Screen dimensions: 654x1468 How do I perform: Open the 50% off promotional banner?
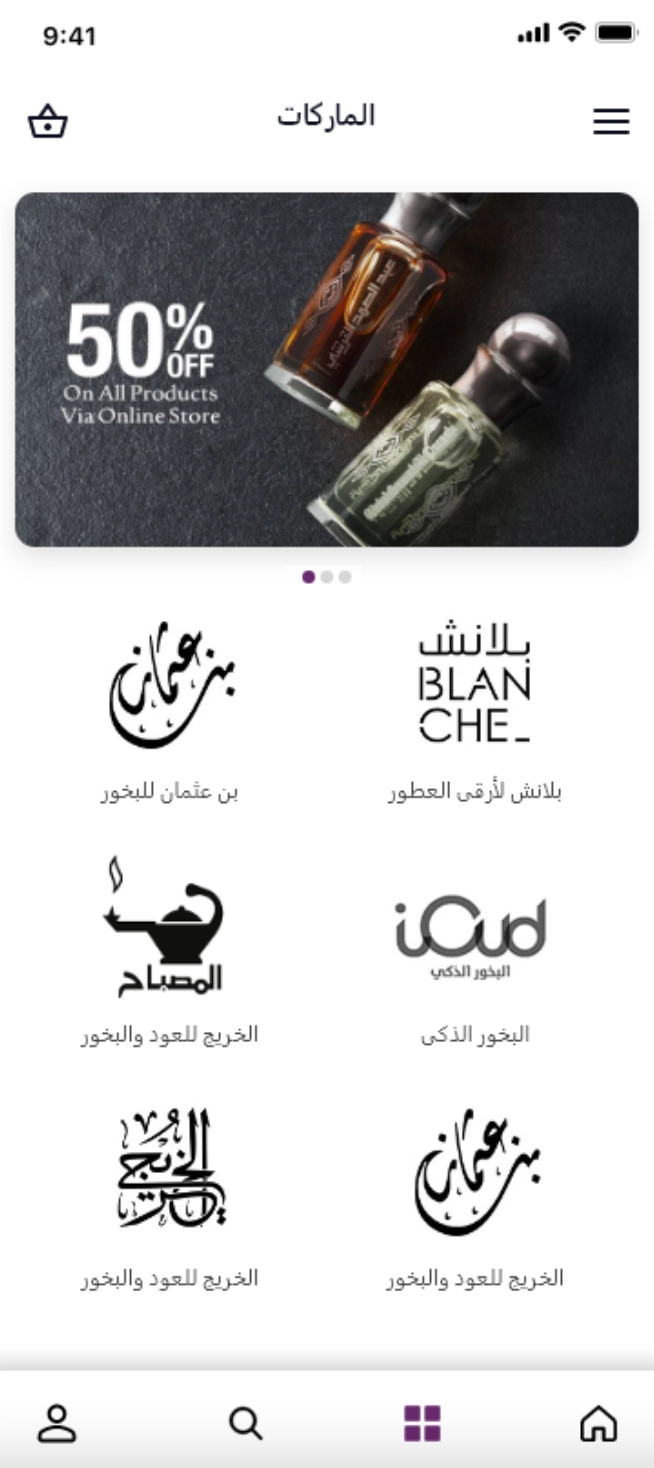[326, 369]
